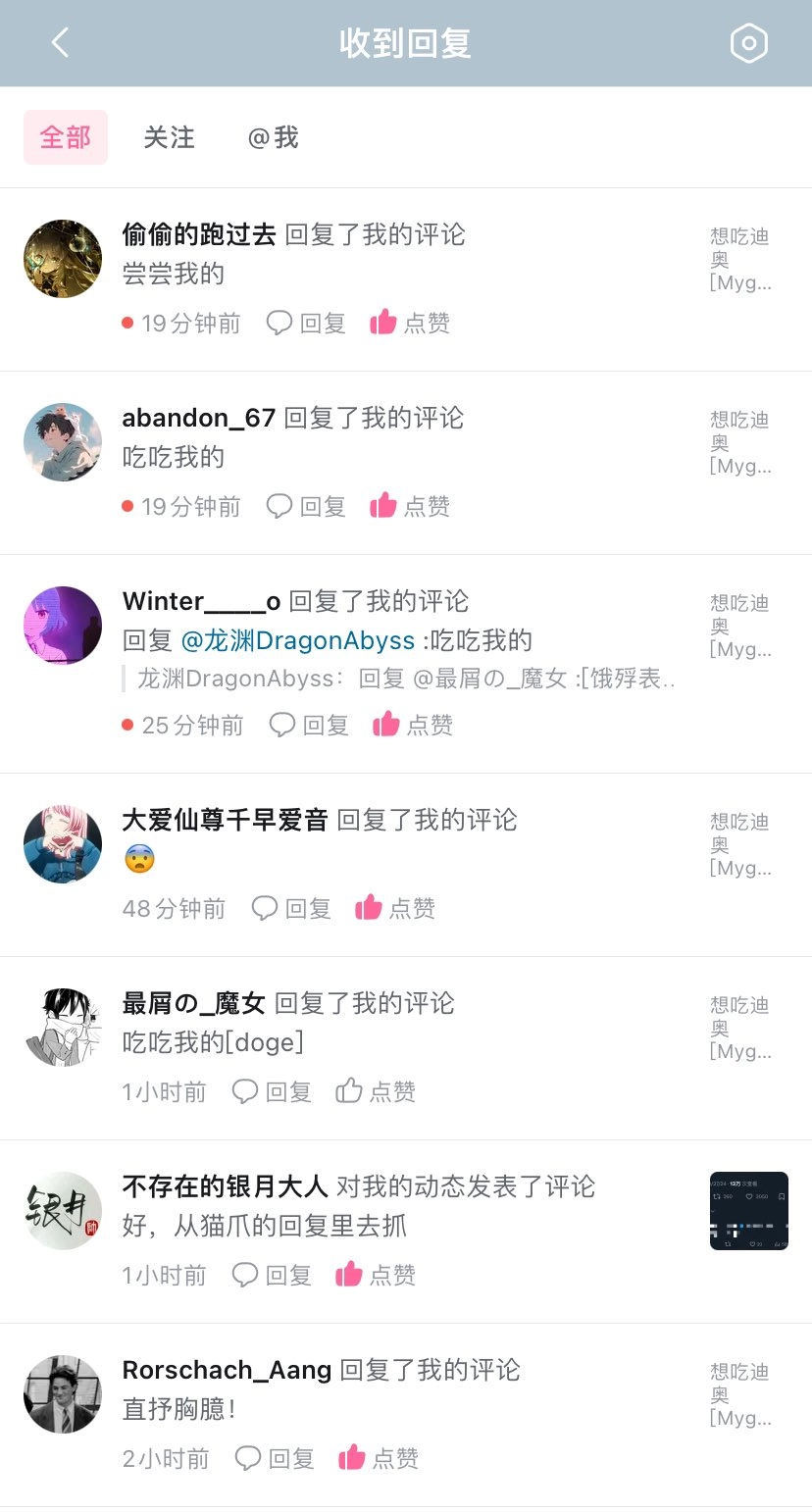Like the reply from abandon_67
Viewport: 812px width, 1512px height.
[x=410, y=506]
